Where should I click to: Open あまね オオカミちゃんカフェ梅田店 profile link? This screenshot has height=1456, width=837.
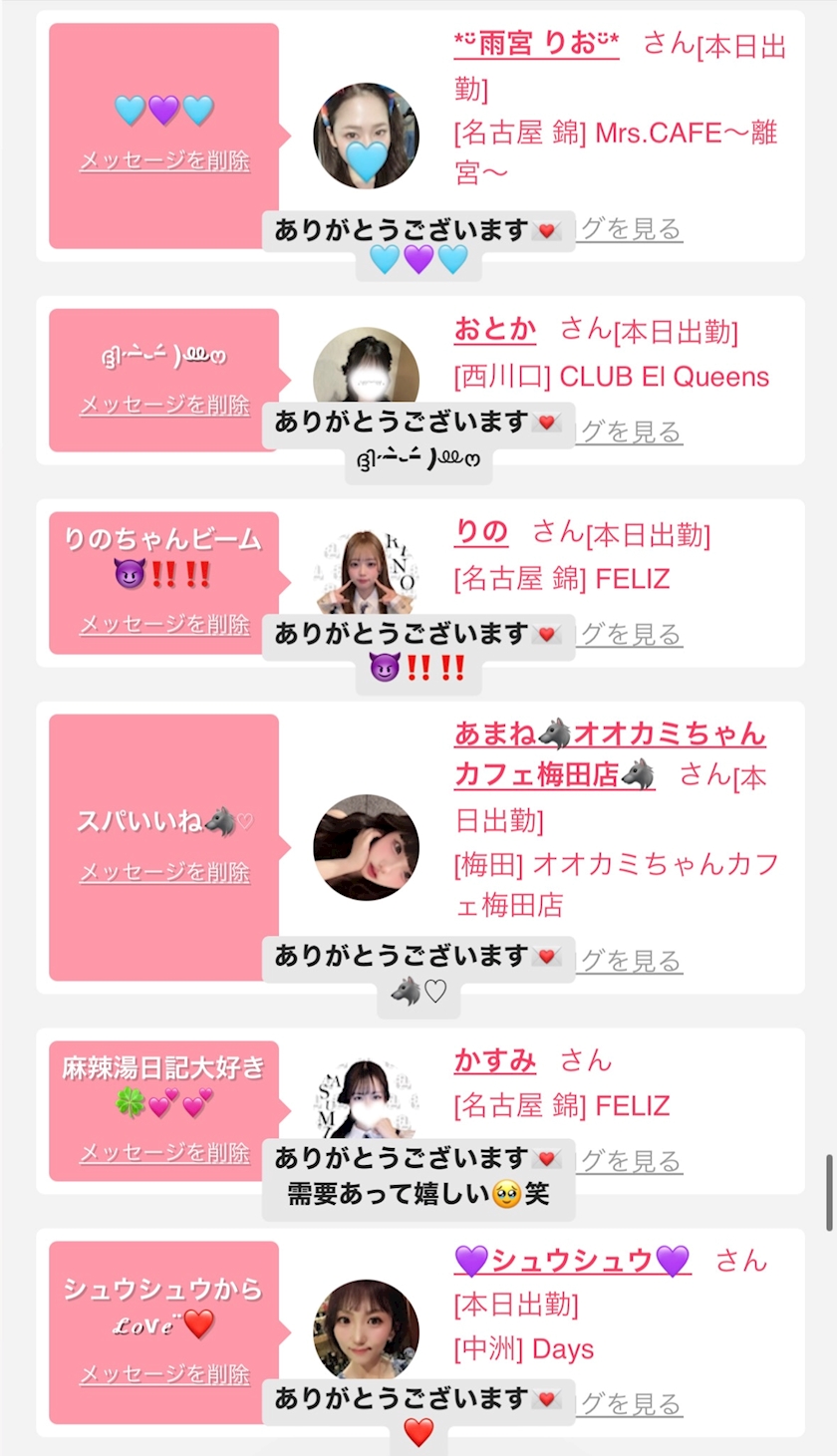point(610,754)
